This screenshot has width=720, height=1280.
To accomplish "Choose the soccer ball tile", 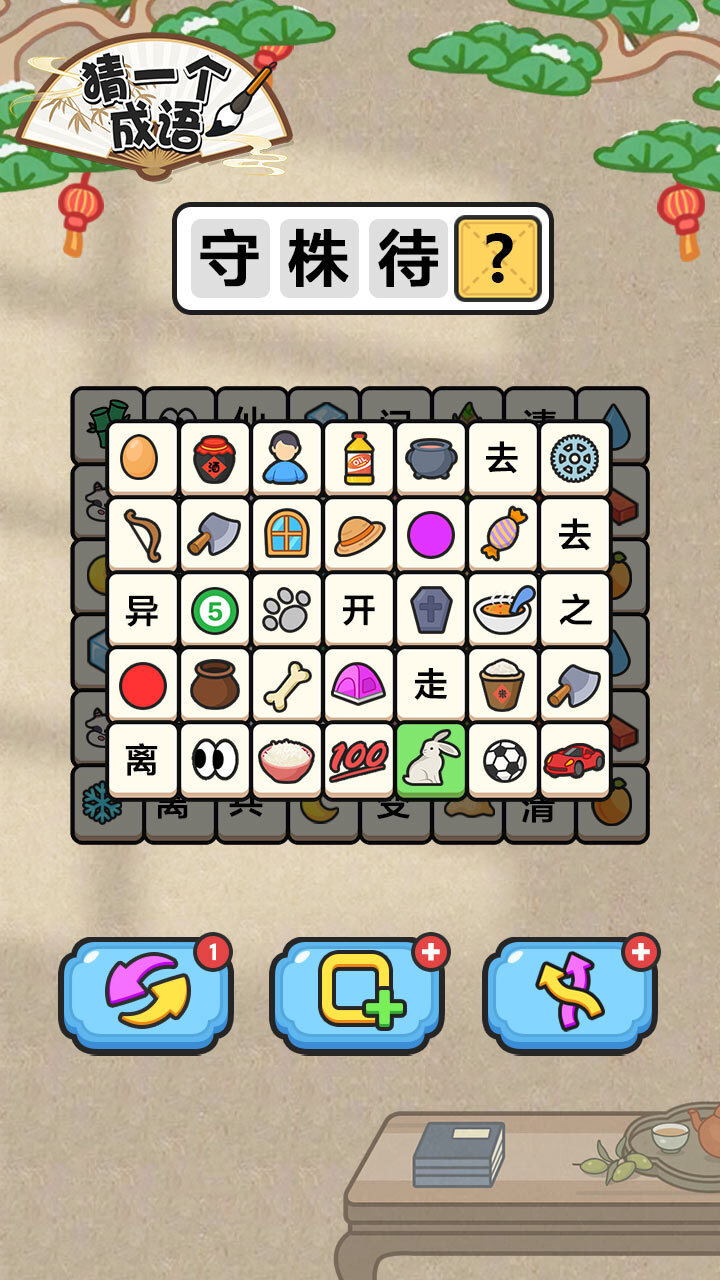I will pyautogui.click(x=503, y=760).
